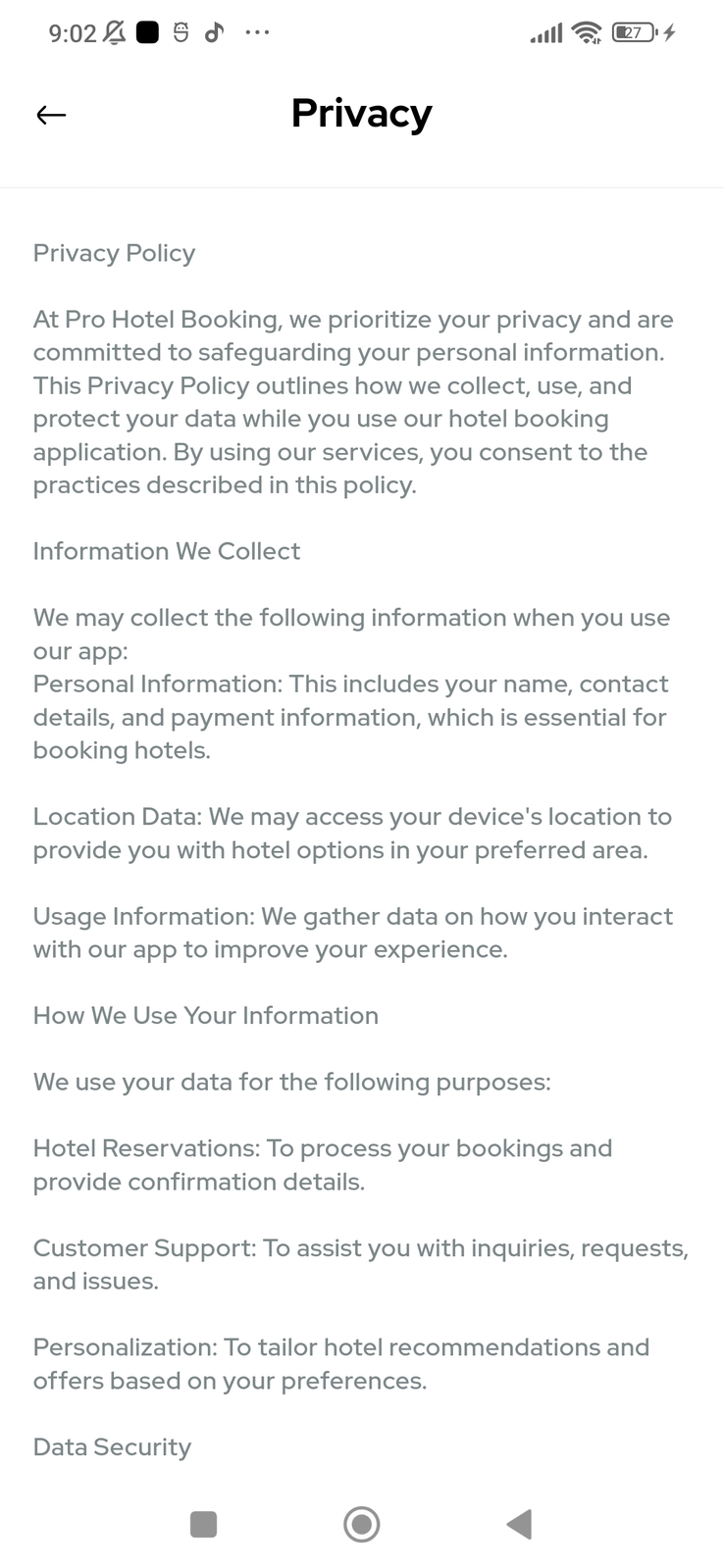Tap the system home button
The width and height of the screenshot is (724, 1568).
coord(361,1524)
